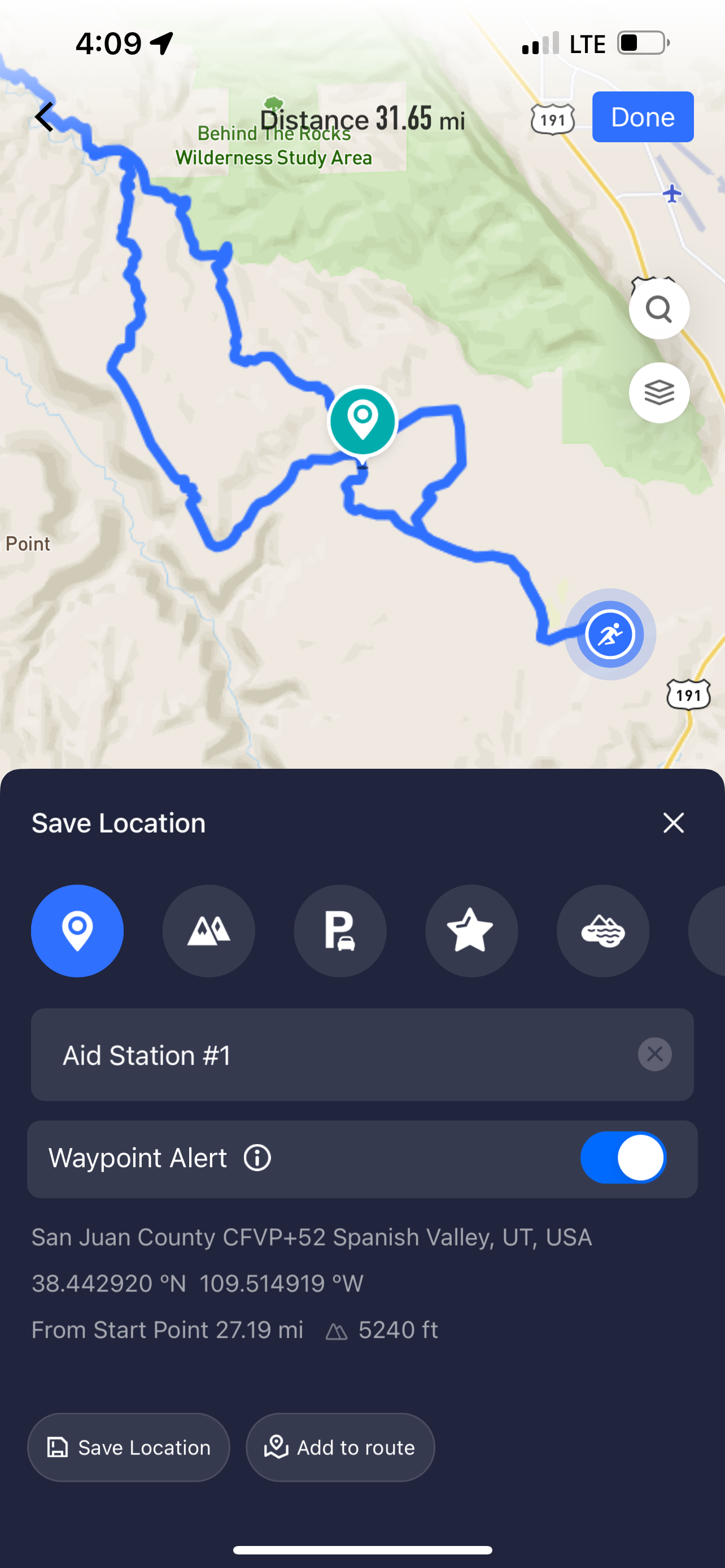
Task: Close the Save Location panel
Action: pyautogui.click(x=673, y=822)
